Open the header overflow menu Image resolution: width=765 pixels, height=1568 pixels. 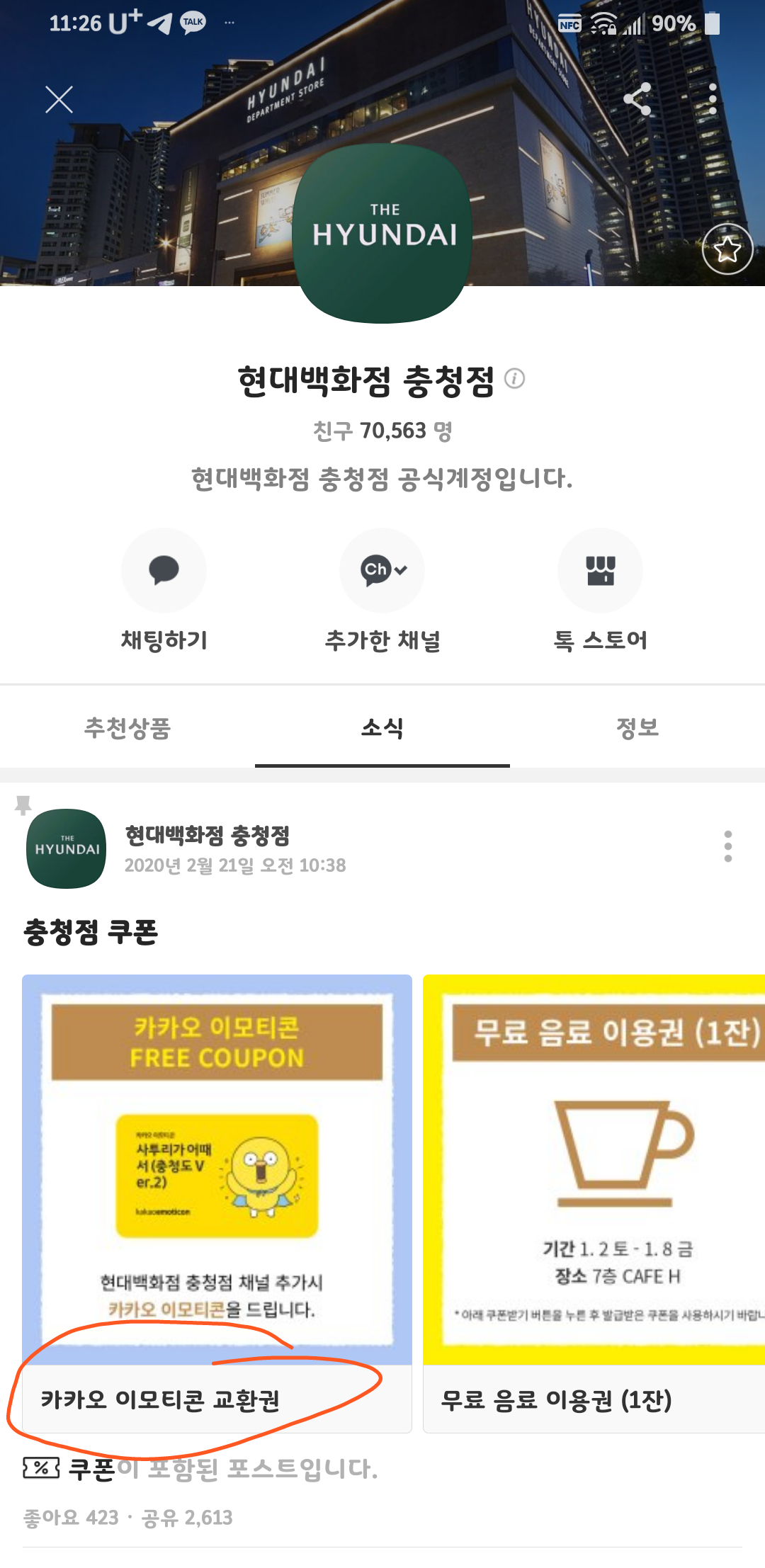pyautogui.click(x=713, y=99)
